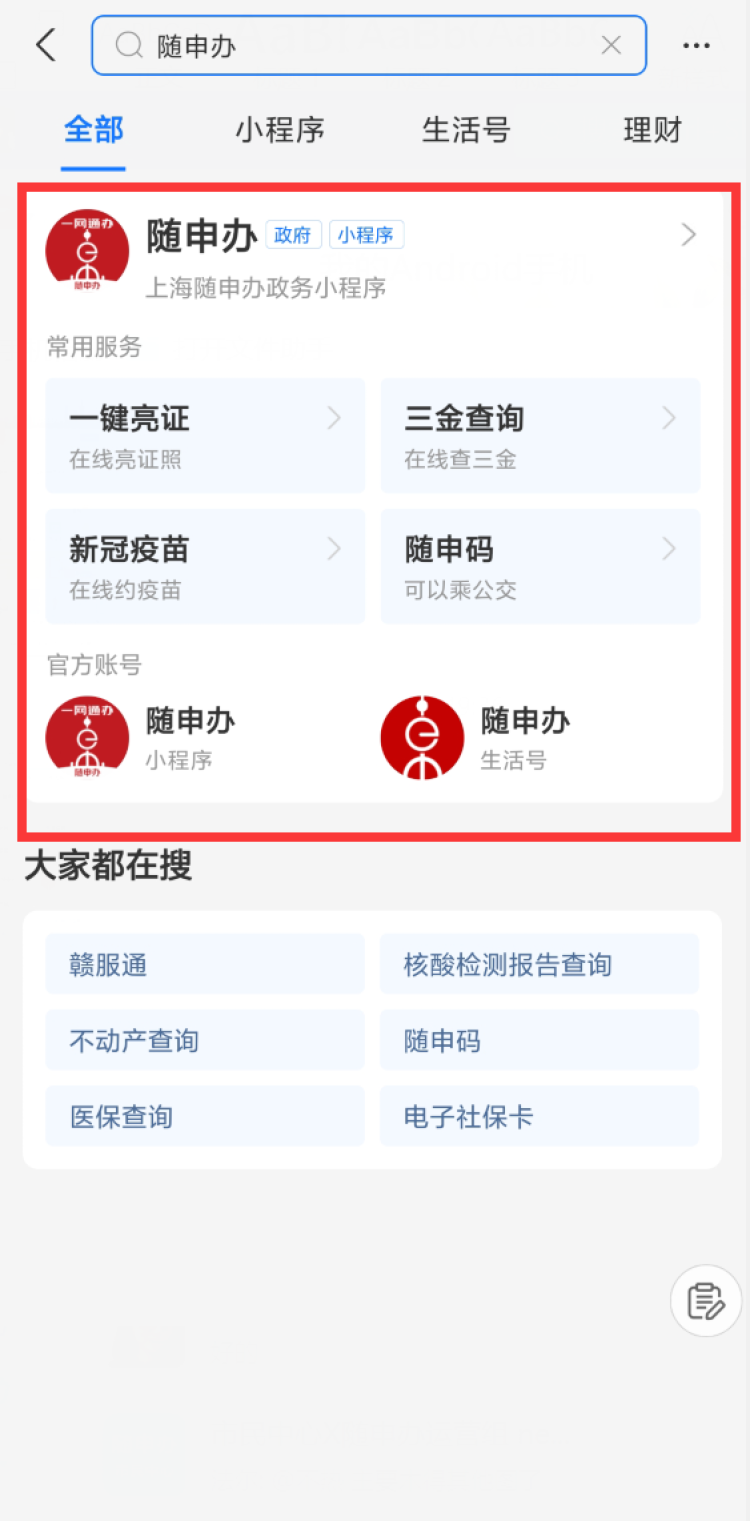
Task: Switch to the 理财 tab
Action: click(x=652, y=130)
